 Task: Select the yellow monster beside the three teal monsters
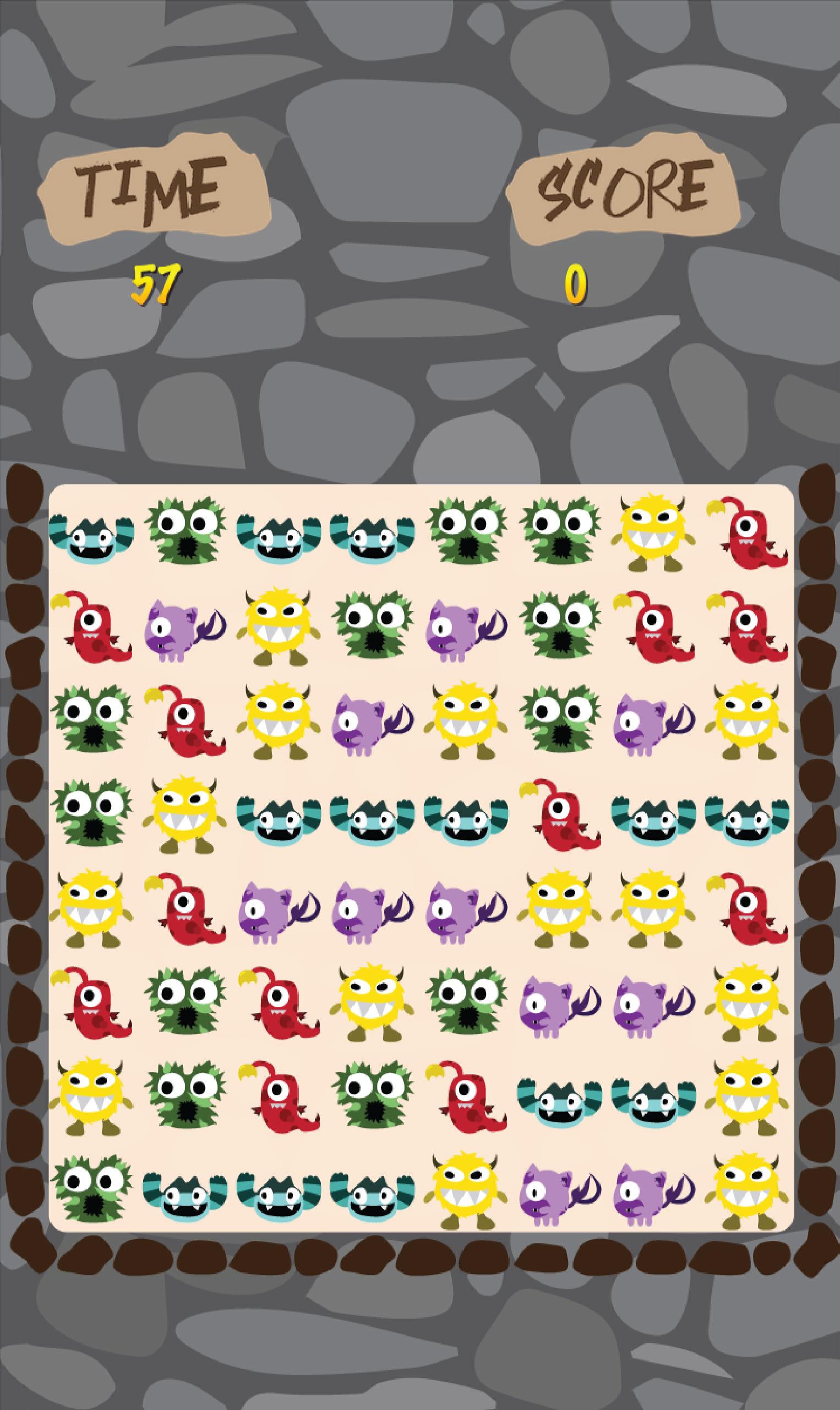tap(184, 814)
